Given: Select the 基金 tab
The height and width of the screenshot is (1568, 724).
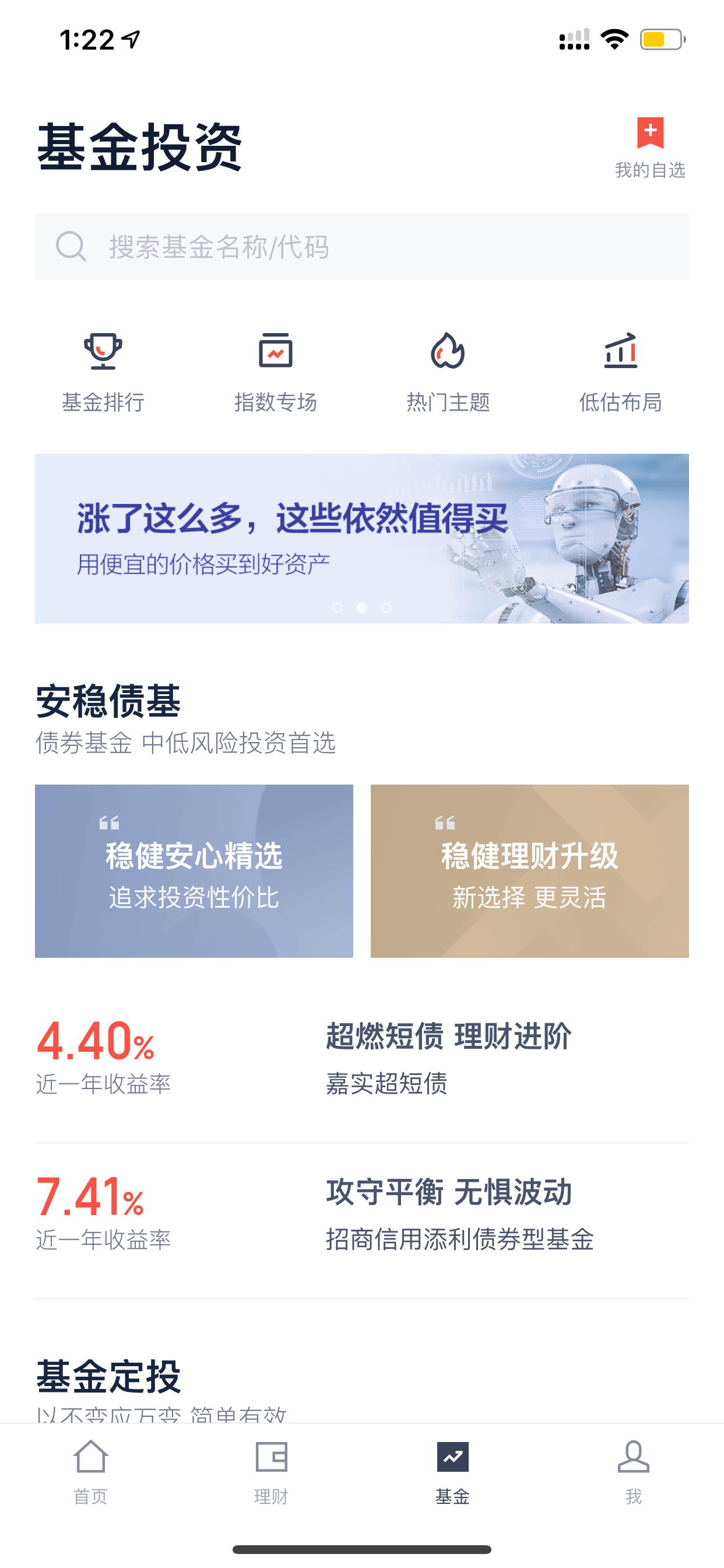Looking at the screenshot, I should tap(453, 1472).
